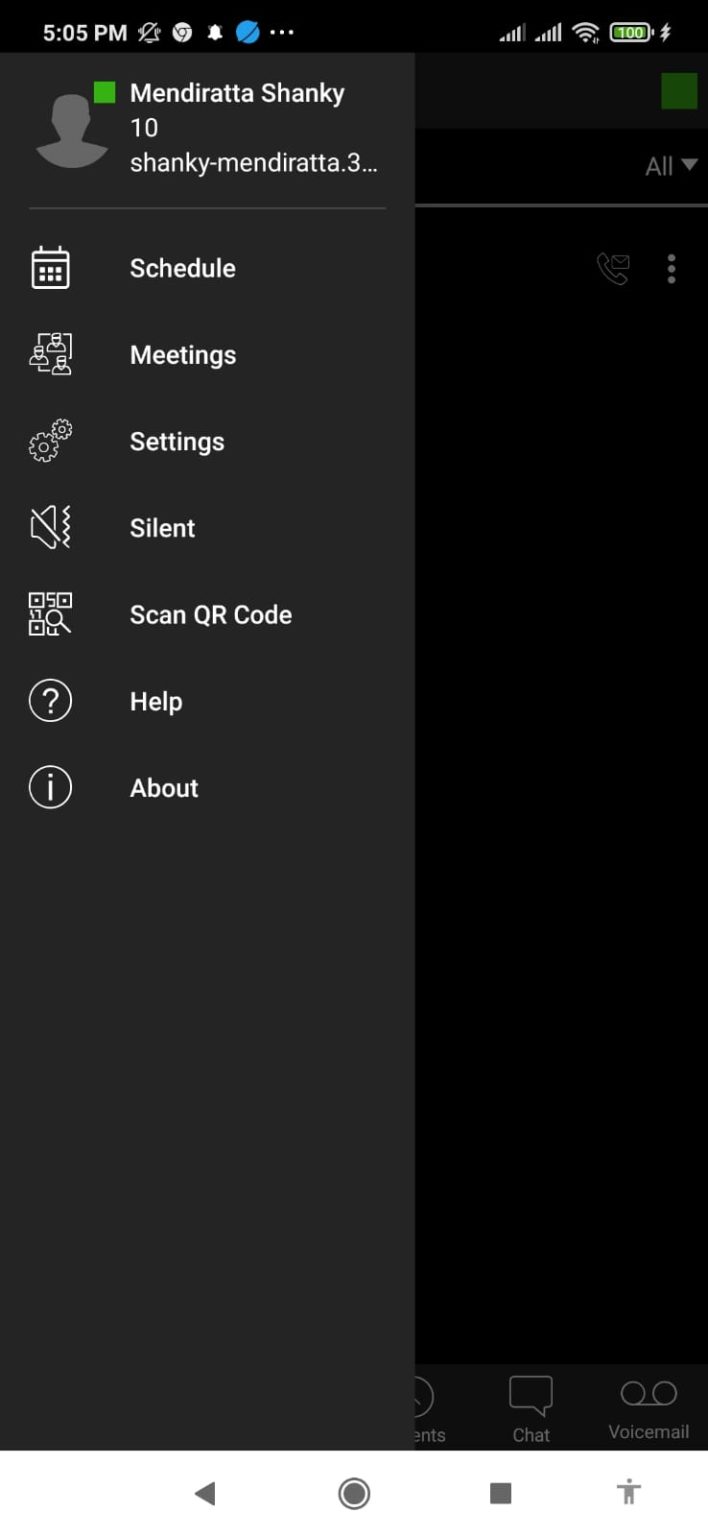Open the Help section
Image resolution: width=708 pixels, height=1536 pixels.
click(x=156, y=701)
